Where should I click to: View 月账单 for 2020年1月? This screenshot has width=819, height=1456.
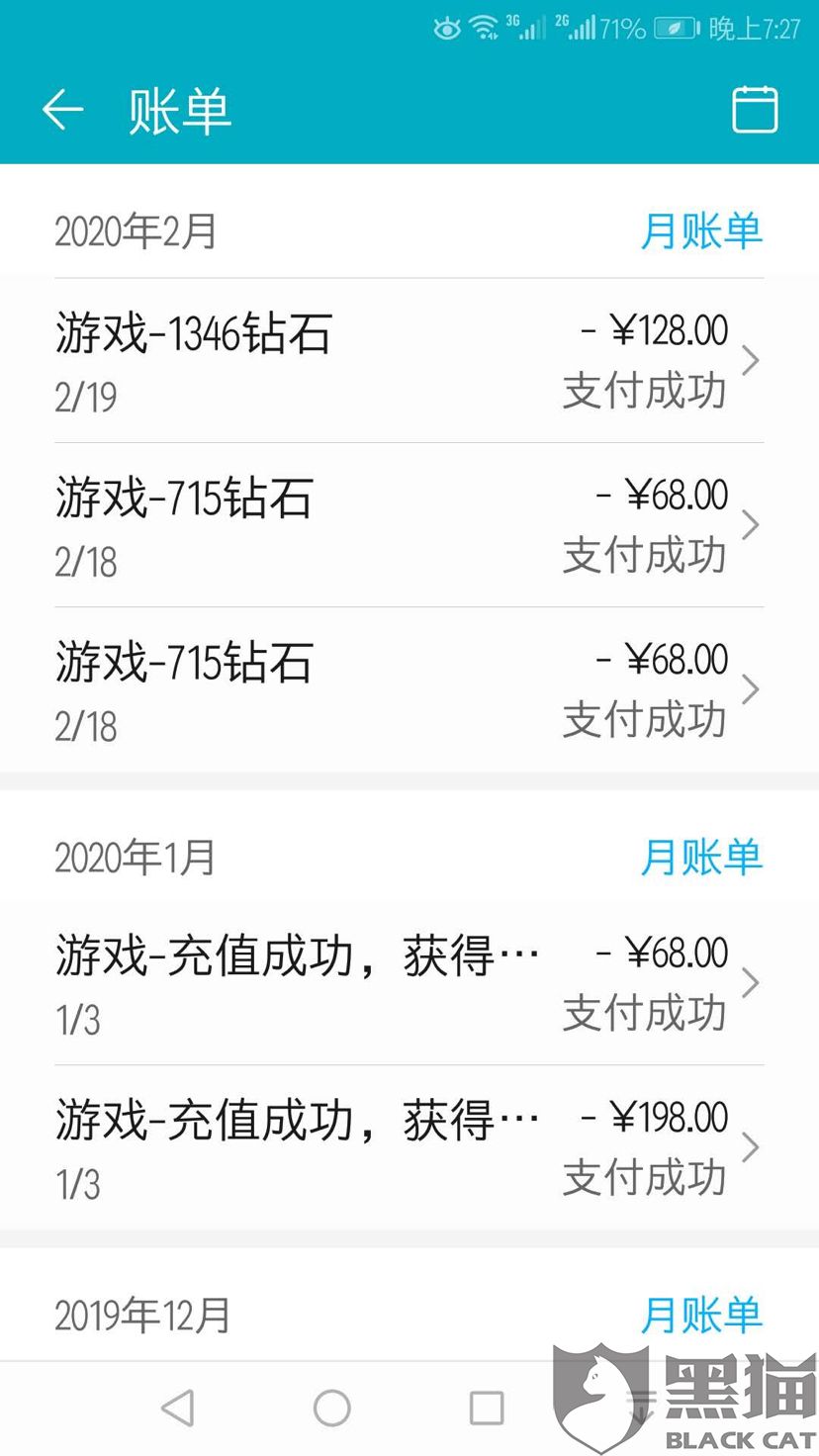pos(701,857)
